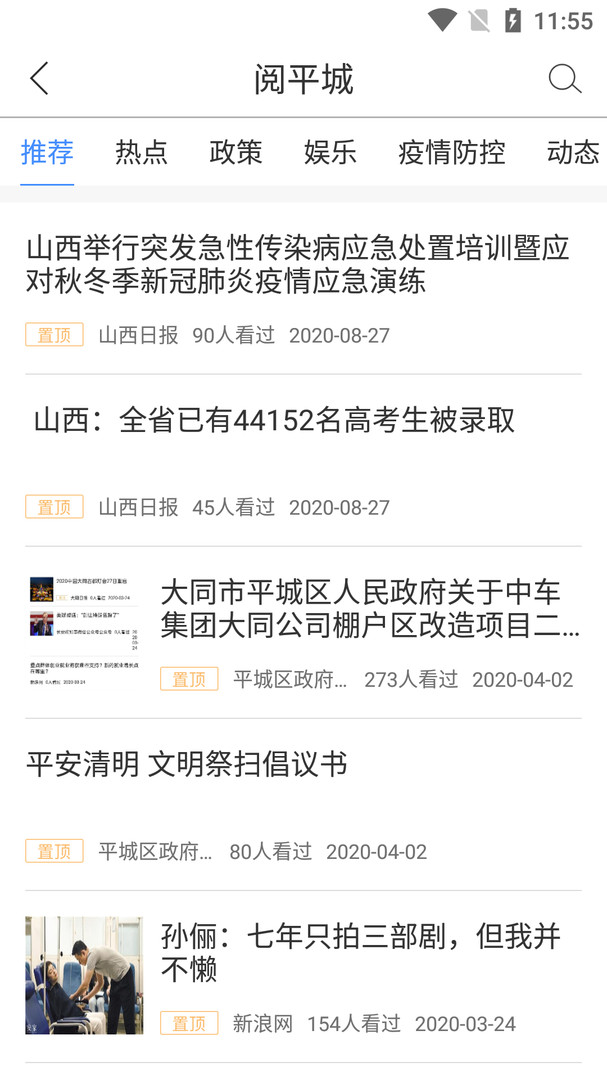The height and width of the screenshot is (1080, 607).
Task: Open the 娱乐 tab
Action: point(330,152)
